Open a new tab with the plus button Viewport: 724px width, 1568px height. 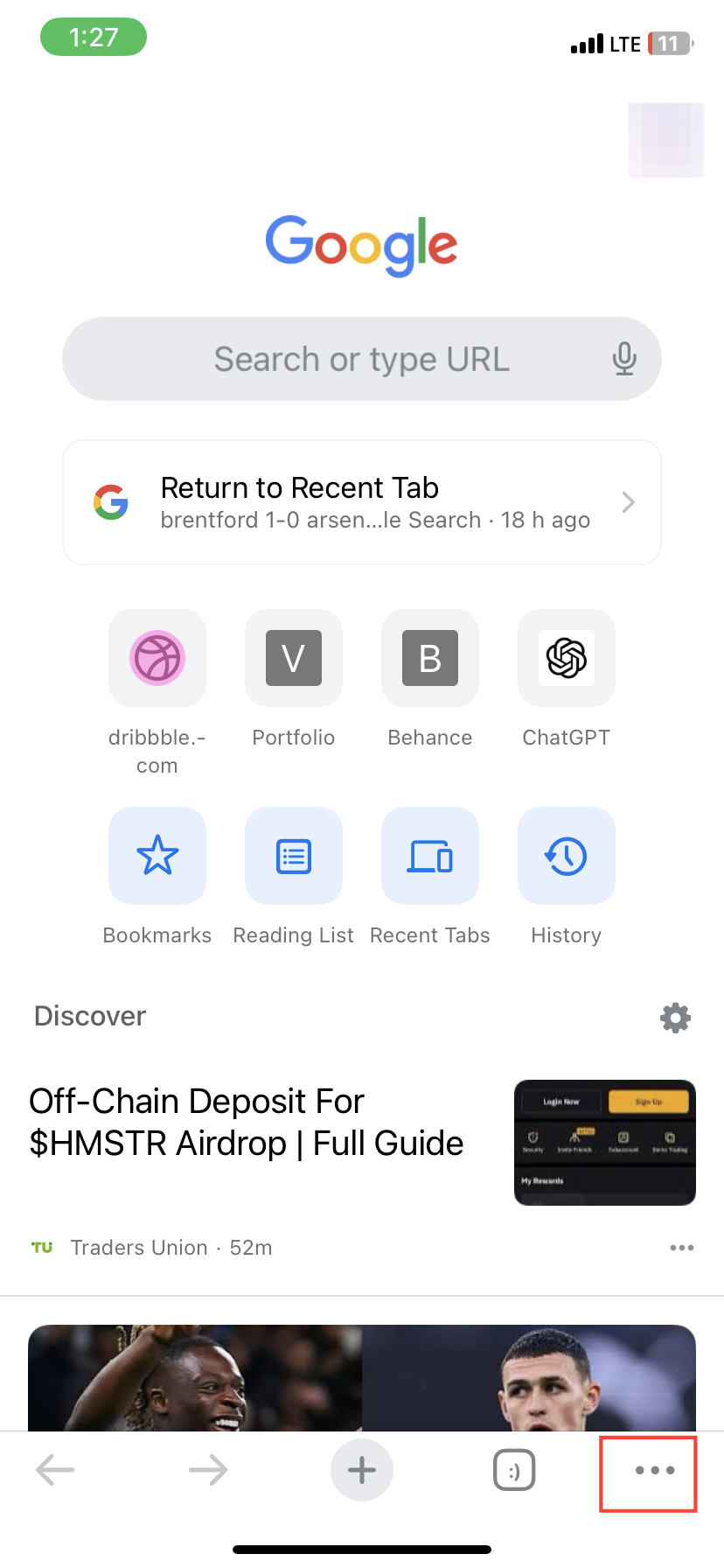pos(362,1470)
